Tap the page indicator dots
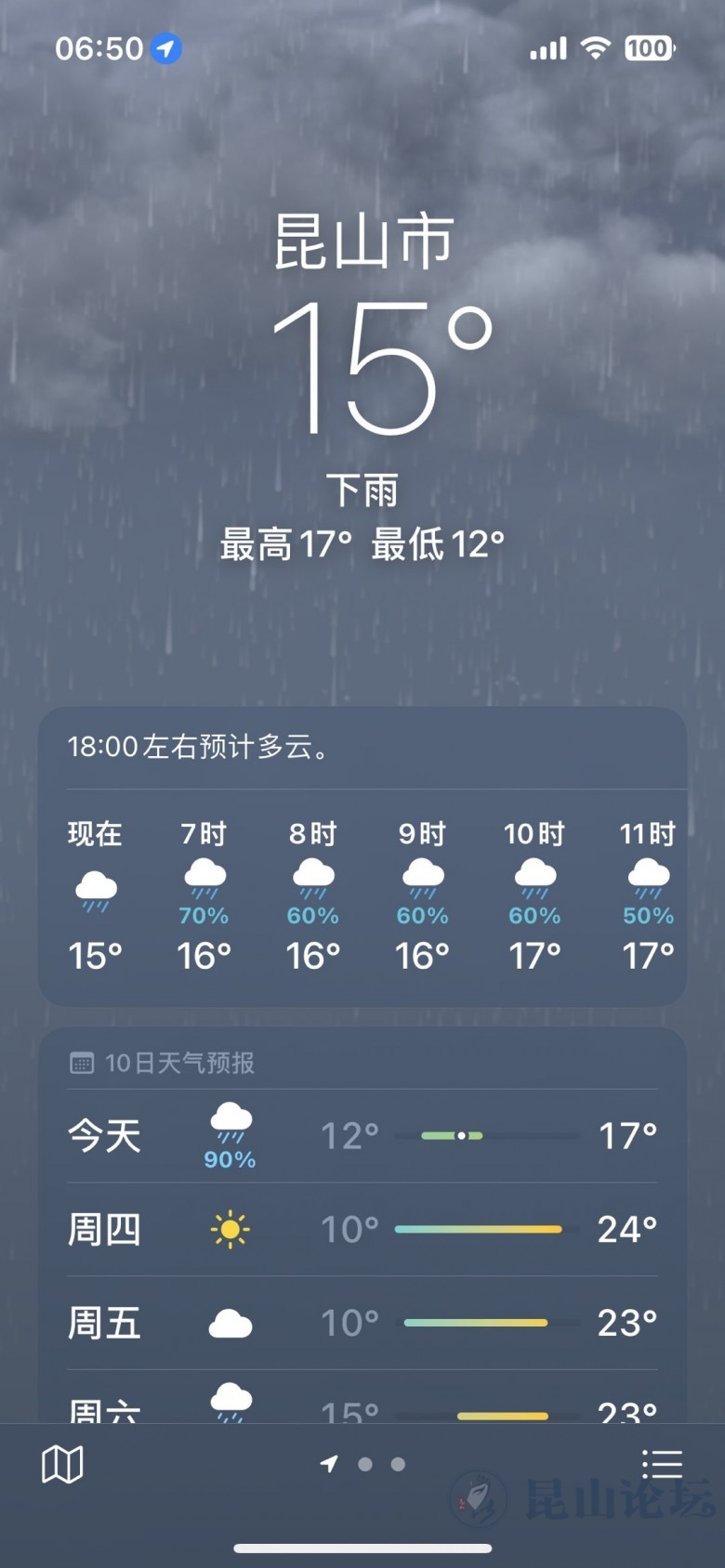Screen dimensions: 725x1568 coord(364,1465)
